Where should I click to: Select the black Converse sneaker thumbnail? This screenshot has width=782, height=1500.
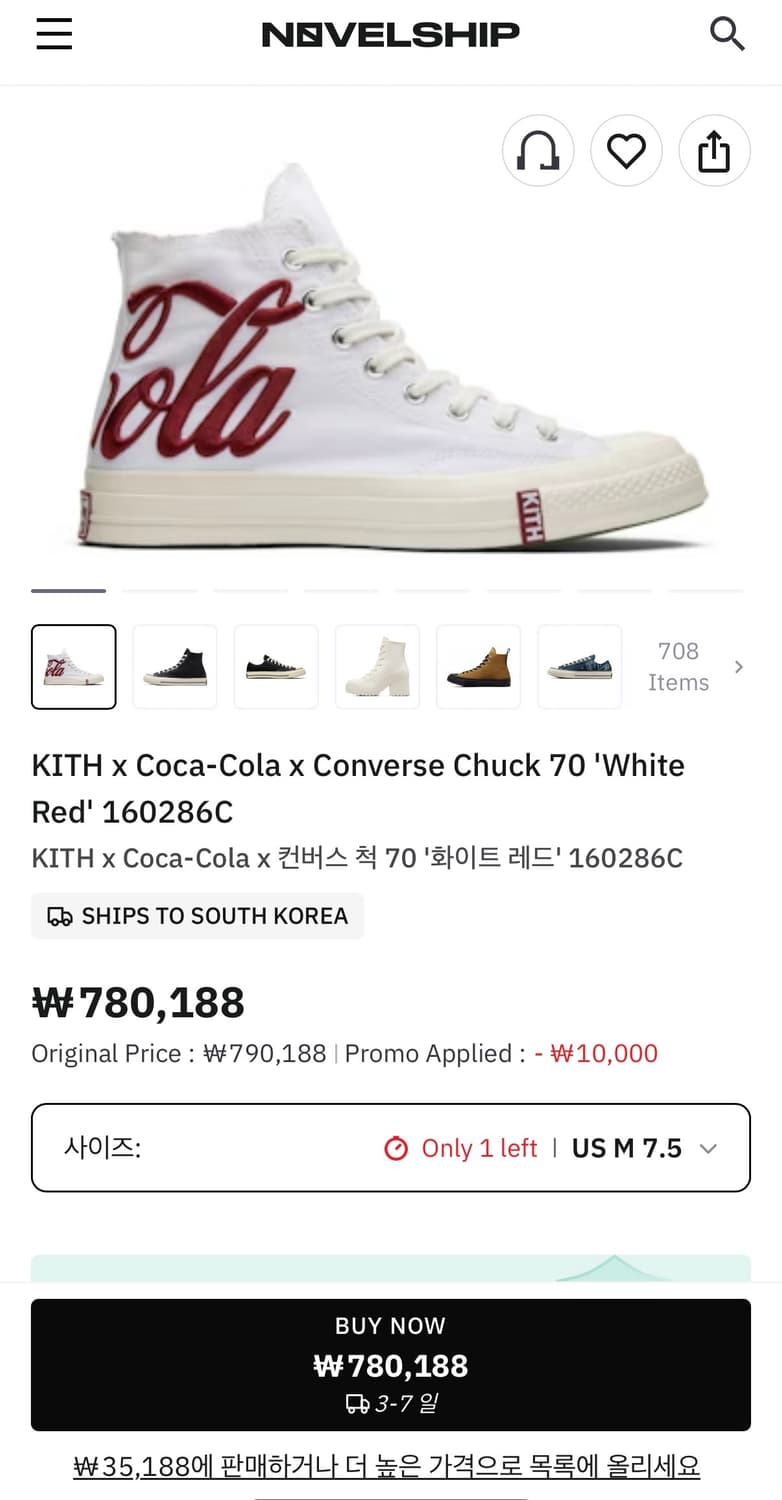click(x=175, y=666)
